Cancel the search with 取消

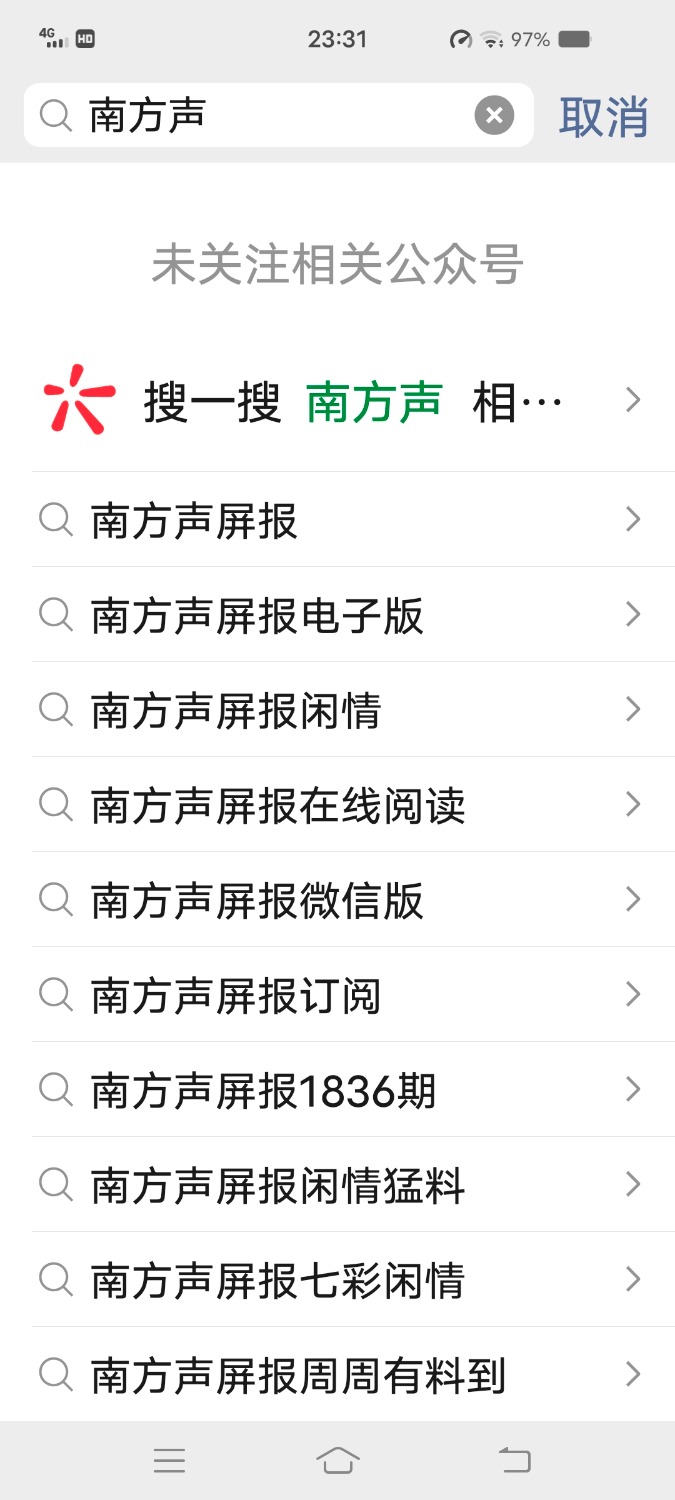[x=603, y=116]
